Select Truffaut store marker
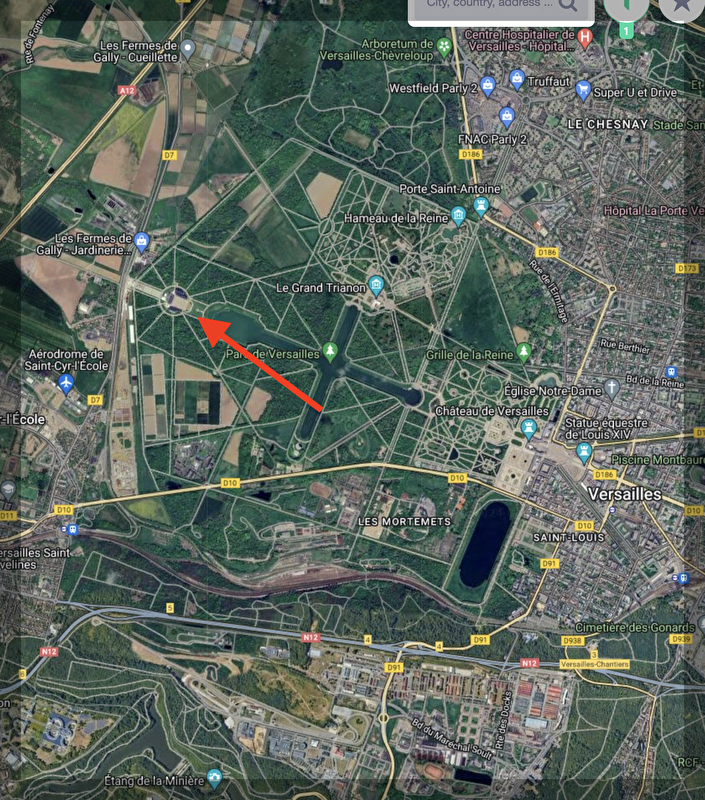 517,79
